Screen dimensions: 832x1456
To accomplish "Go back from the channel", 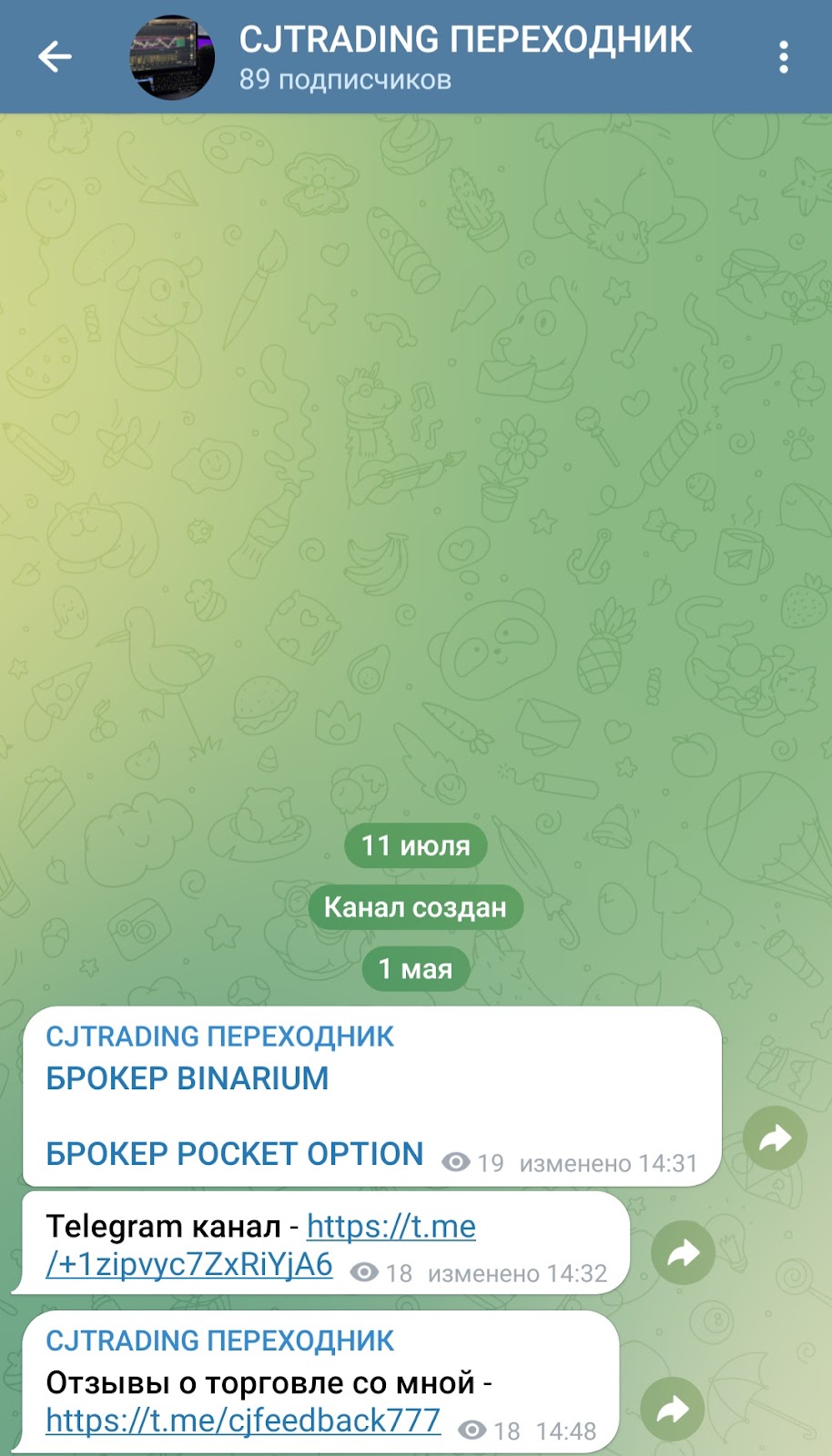I will (x=55, y=57).
